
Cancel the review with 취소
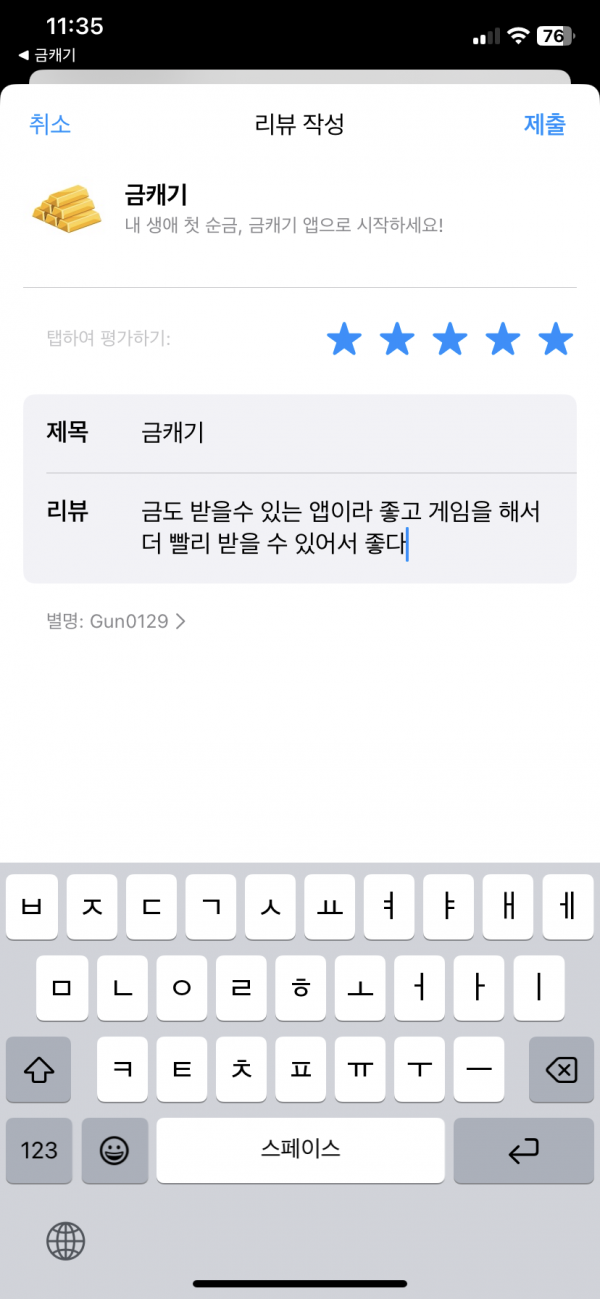50,124
